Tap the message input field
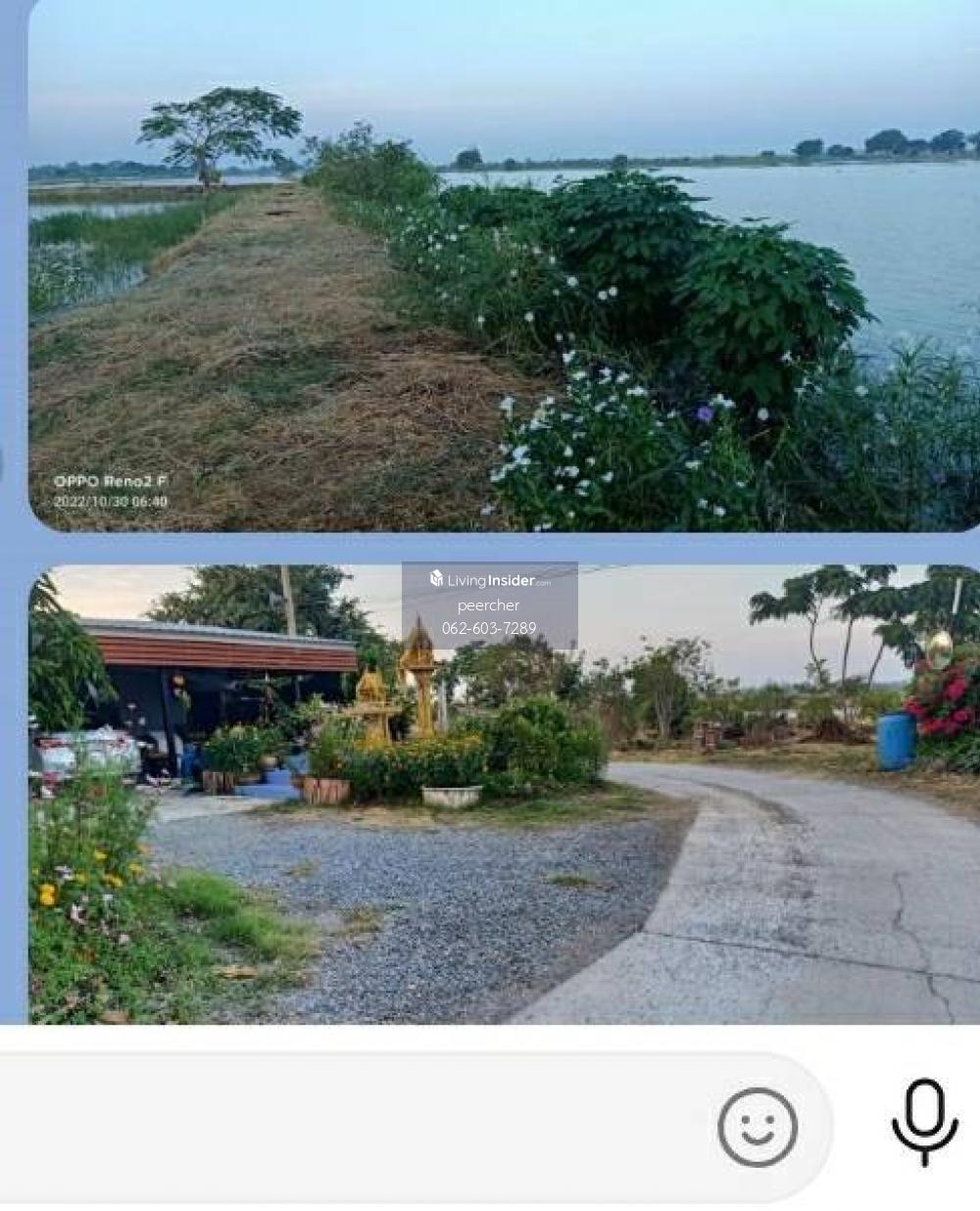Image resolution: width=980 pixels, height=1211 pixels. pos(353,1127)
